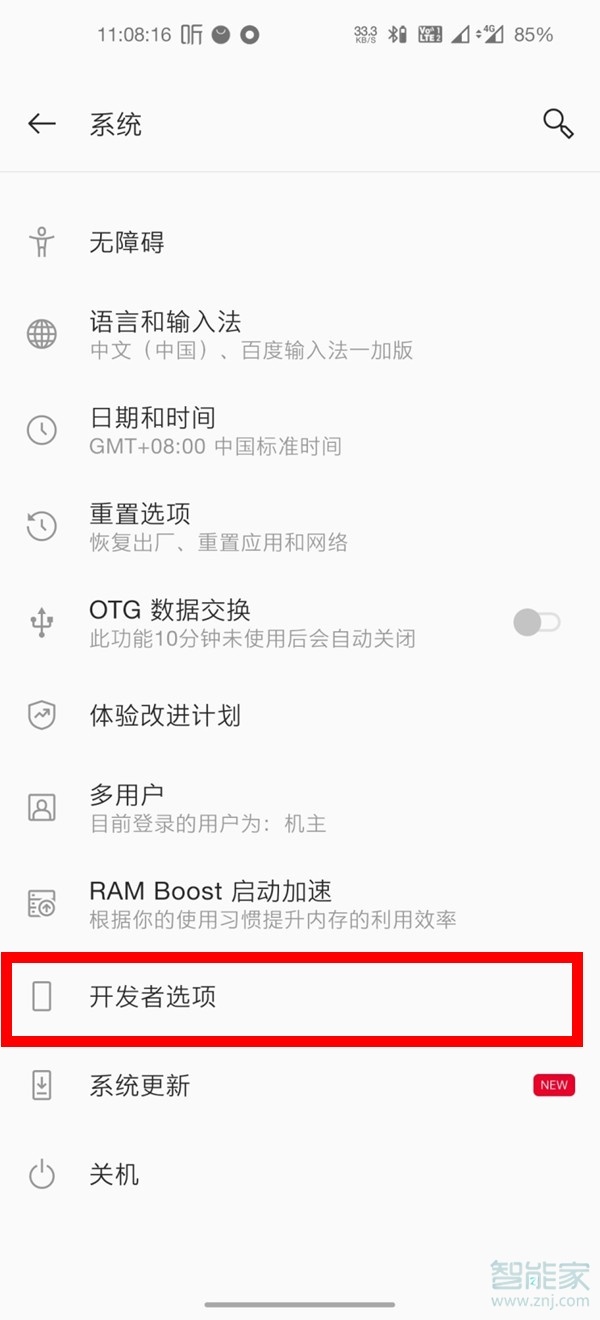Toggle the OTG 数据交换 switch

click(x=537, y=622)
